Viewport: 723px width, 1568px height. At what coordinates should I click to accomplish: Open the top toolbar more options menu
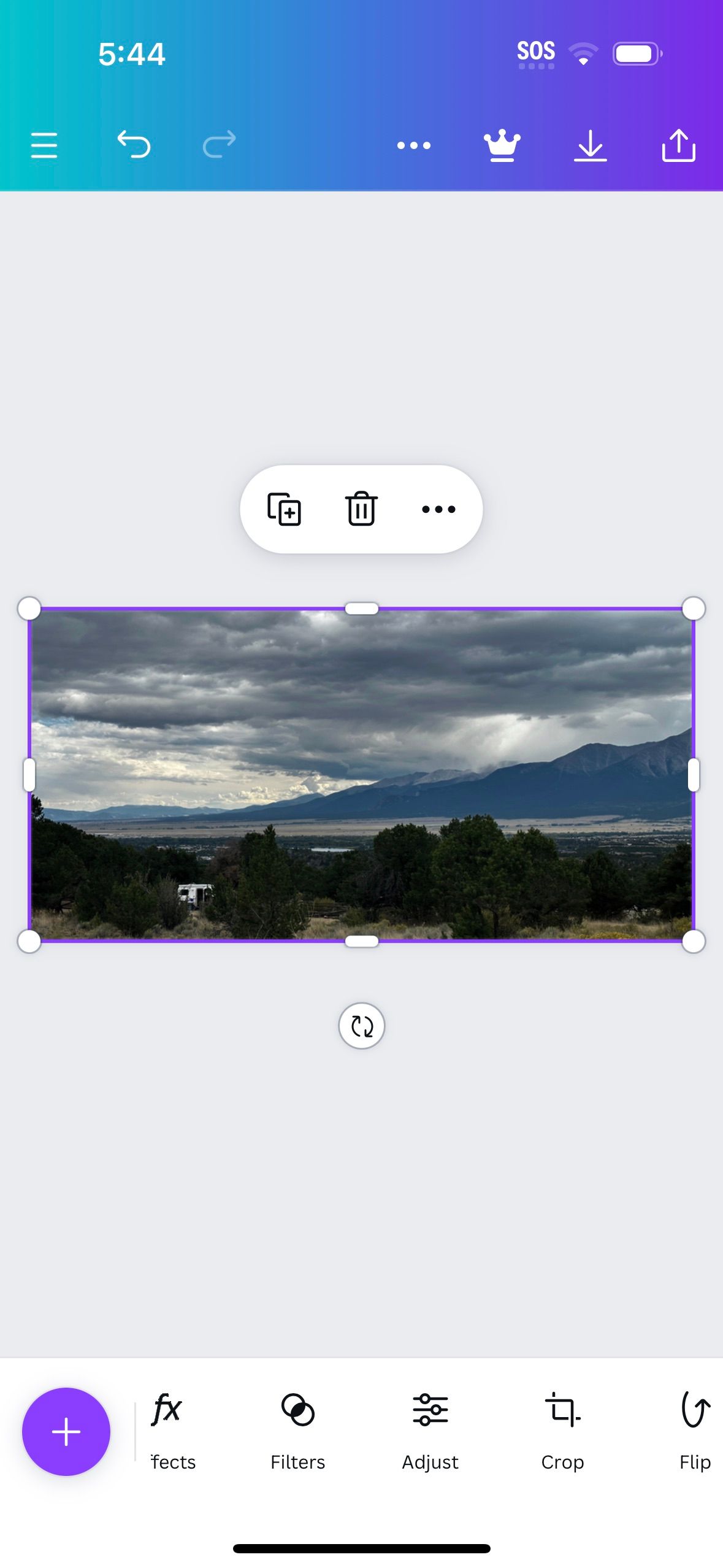pos(413,145)
